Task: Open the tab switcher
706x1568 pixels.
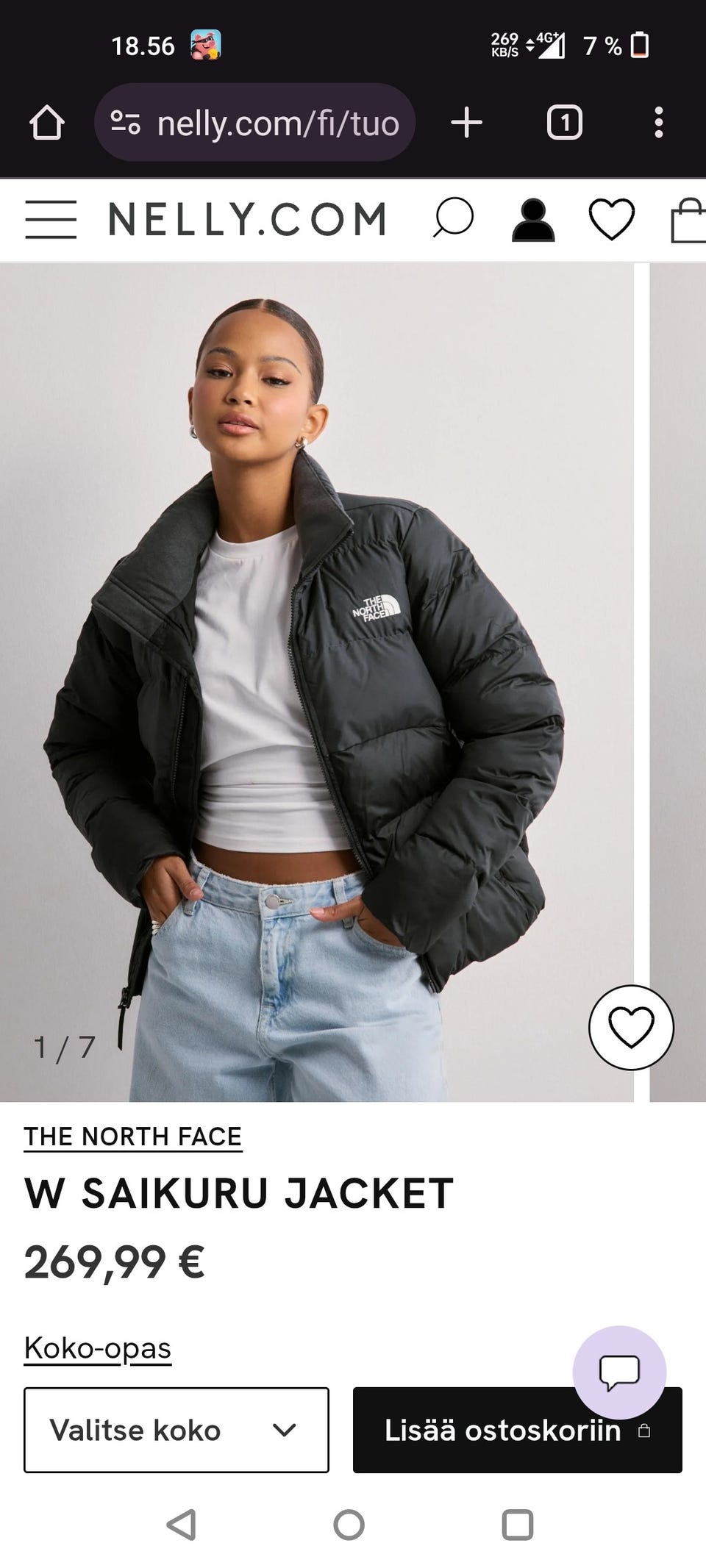Action: (x=564, y=123)
